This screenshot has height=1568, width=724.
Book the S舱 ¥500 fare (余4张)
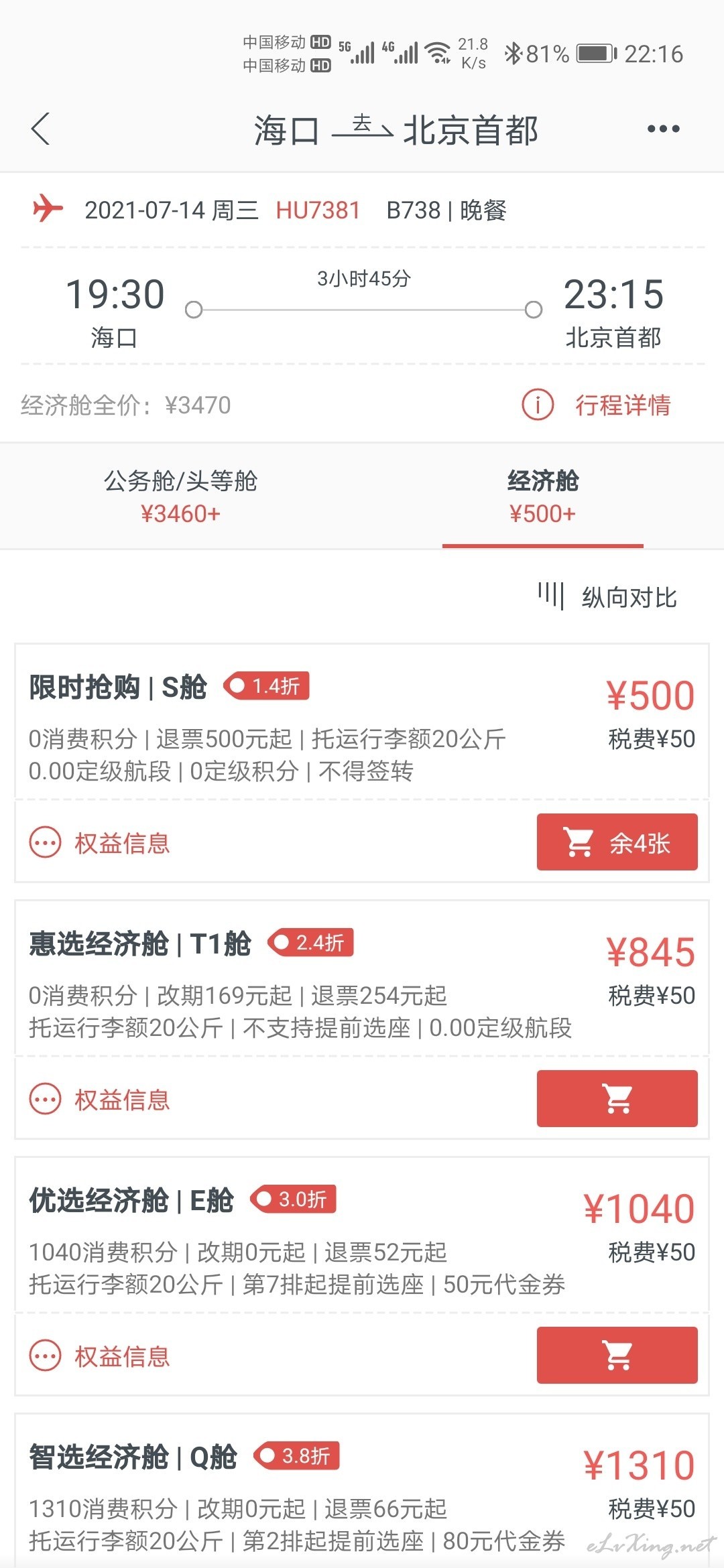click(x=617, y=842)
